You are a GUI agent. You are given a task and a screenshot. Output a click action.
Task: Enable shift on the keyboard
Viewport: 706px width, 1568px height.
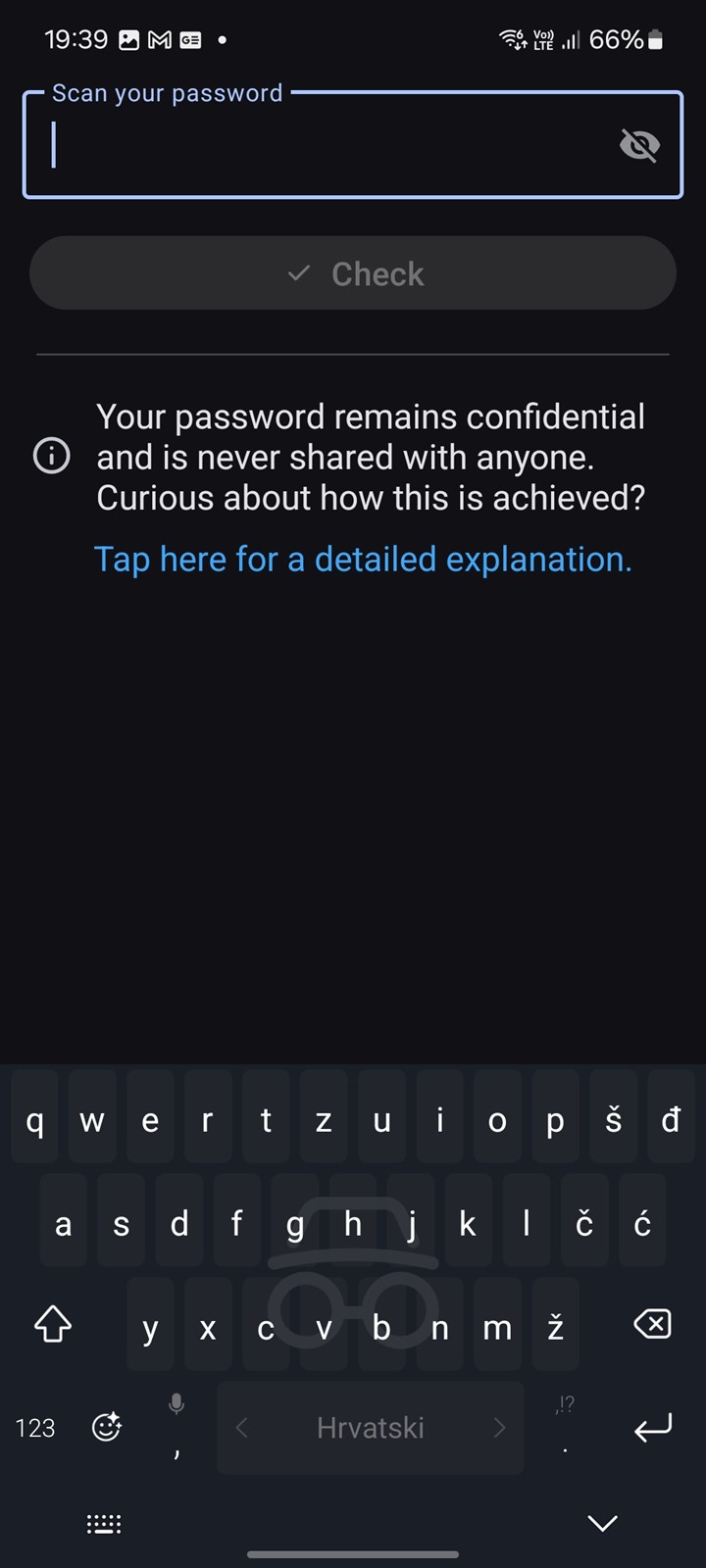53,1325
